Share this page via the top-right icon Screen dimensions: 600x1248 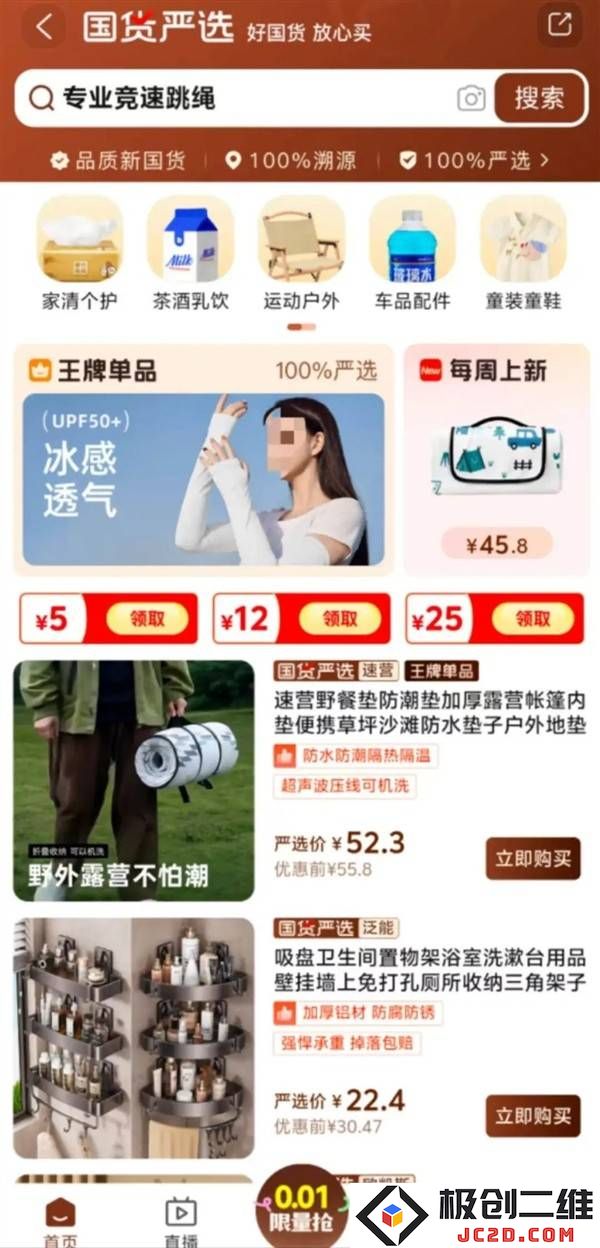pos(559,25)
